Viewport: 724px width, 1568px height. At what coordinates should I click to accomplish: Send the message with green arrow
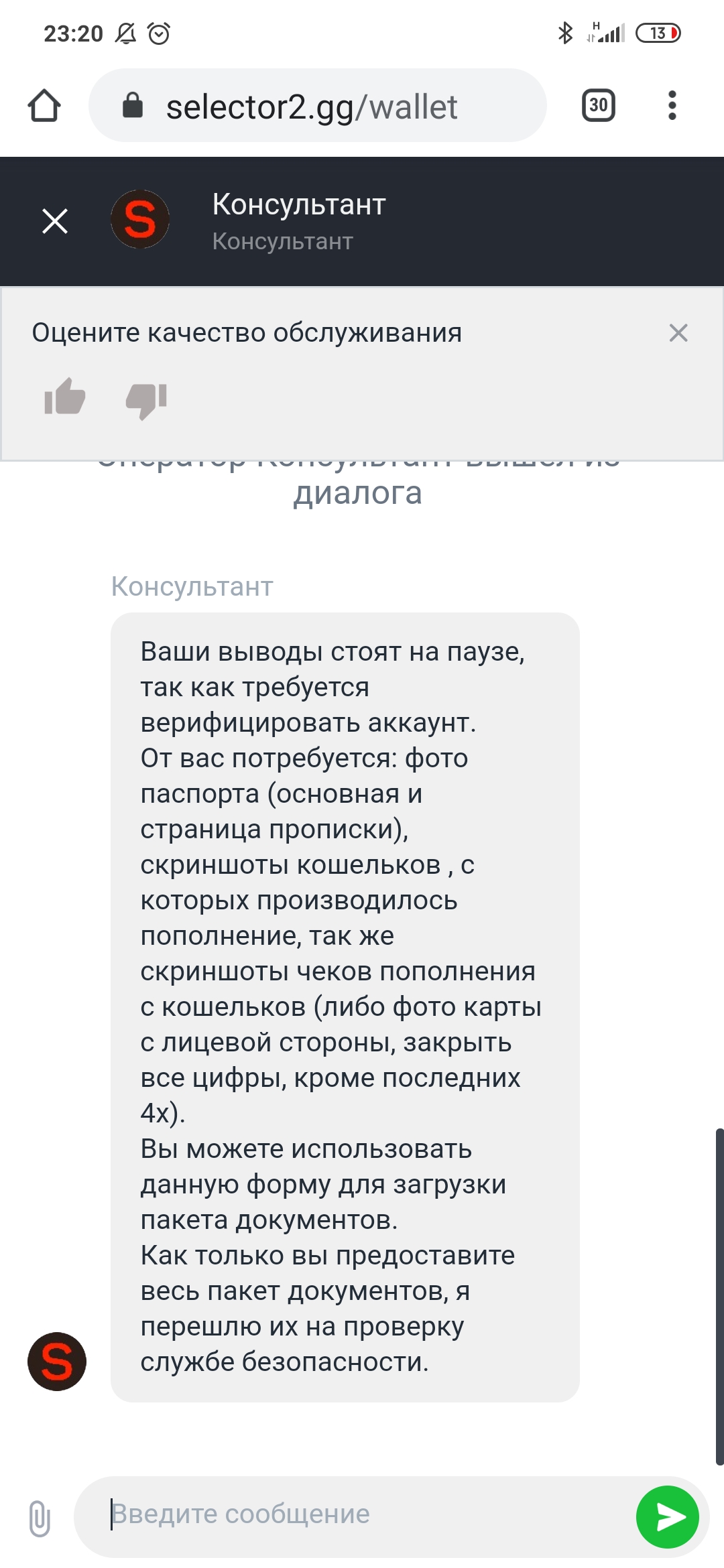coord(668,1517)
